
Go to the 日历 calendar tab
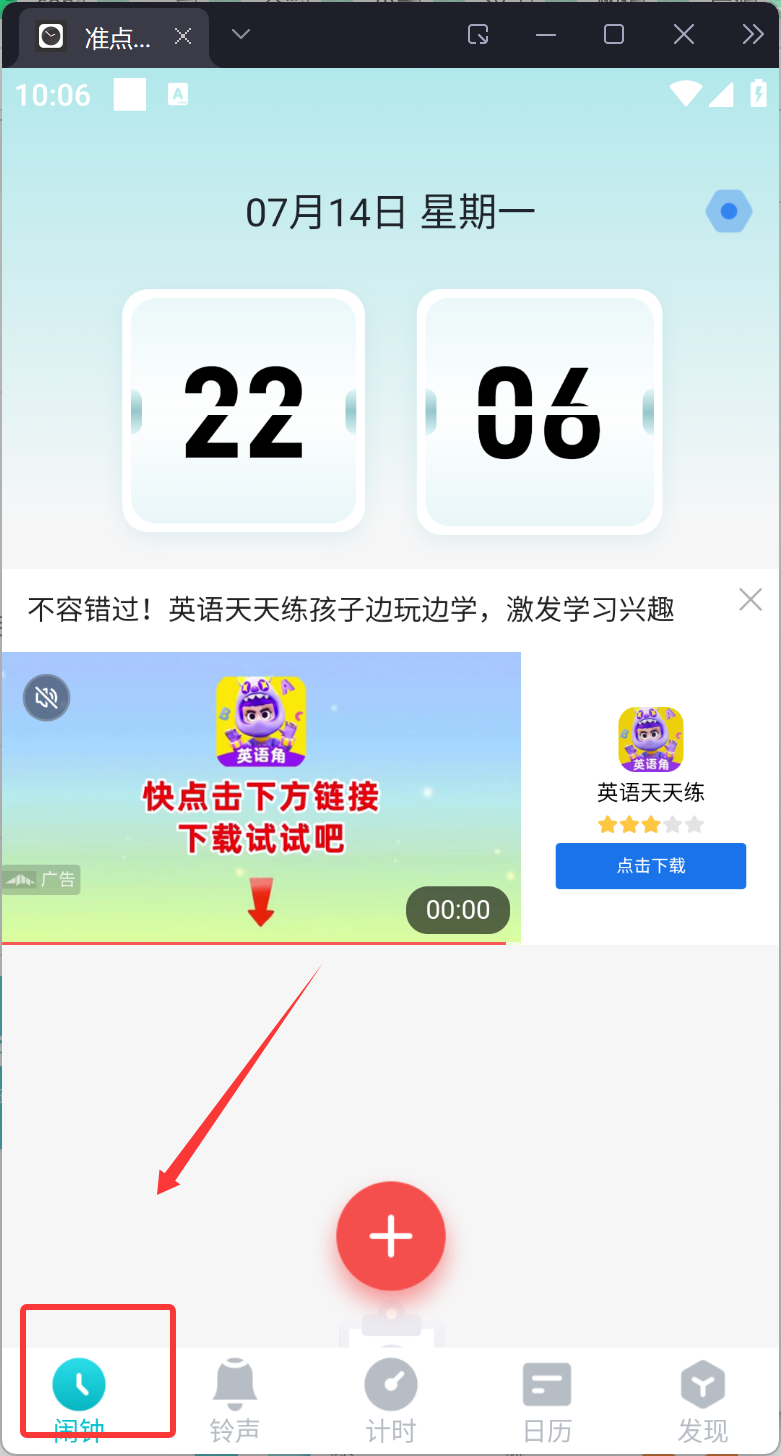click(x=547, y=1398)
